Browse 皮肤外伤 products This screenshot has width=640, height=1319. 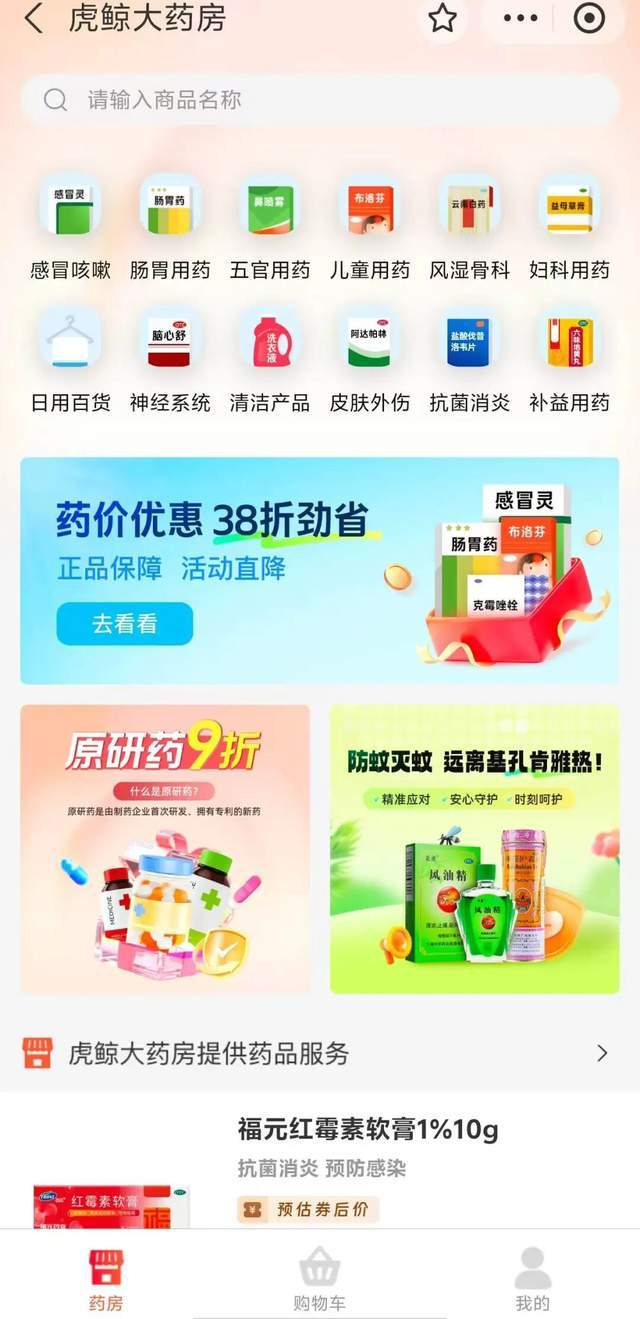[370, 360]
